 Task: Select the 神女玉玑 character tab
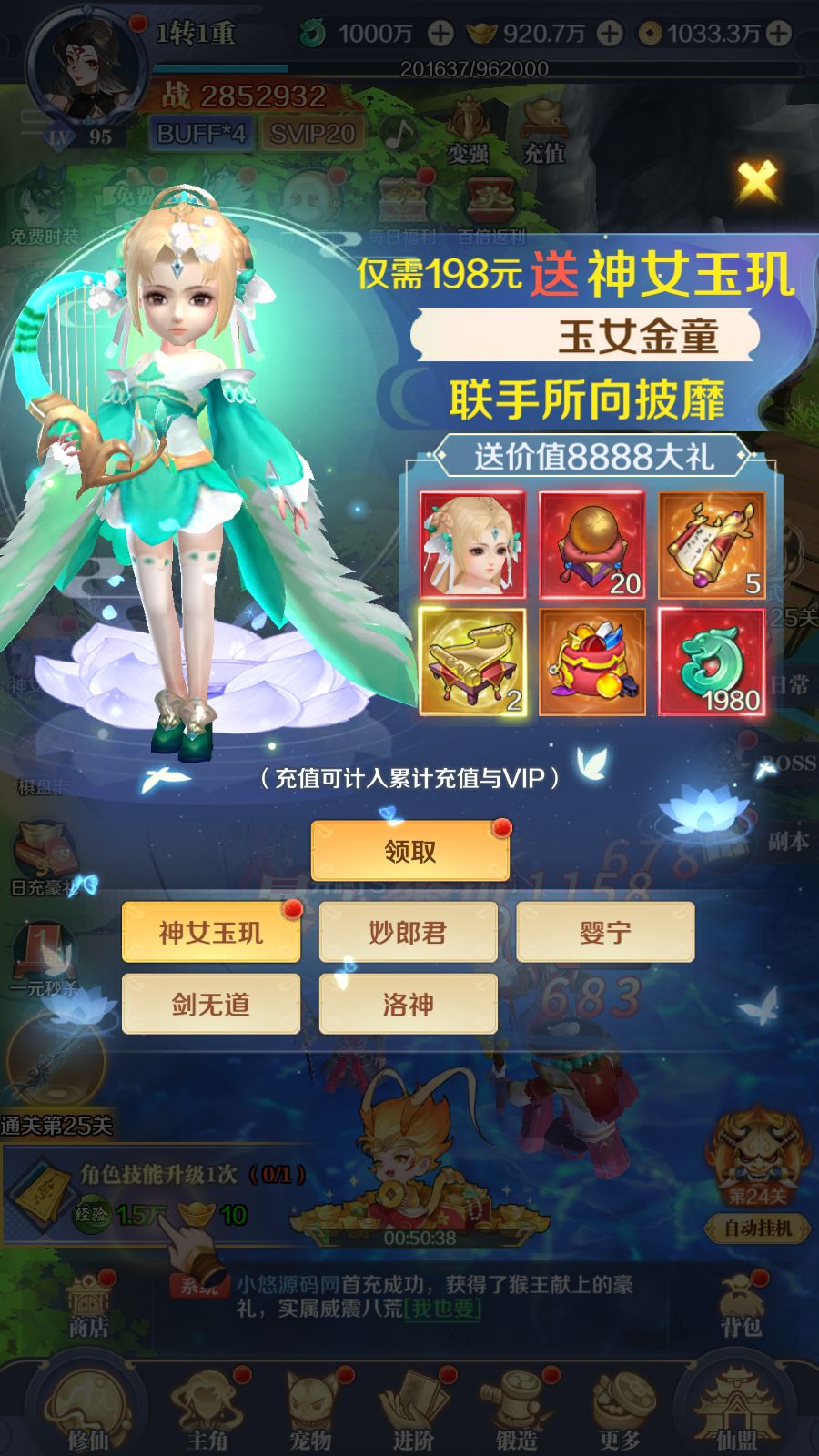(211, 932)
